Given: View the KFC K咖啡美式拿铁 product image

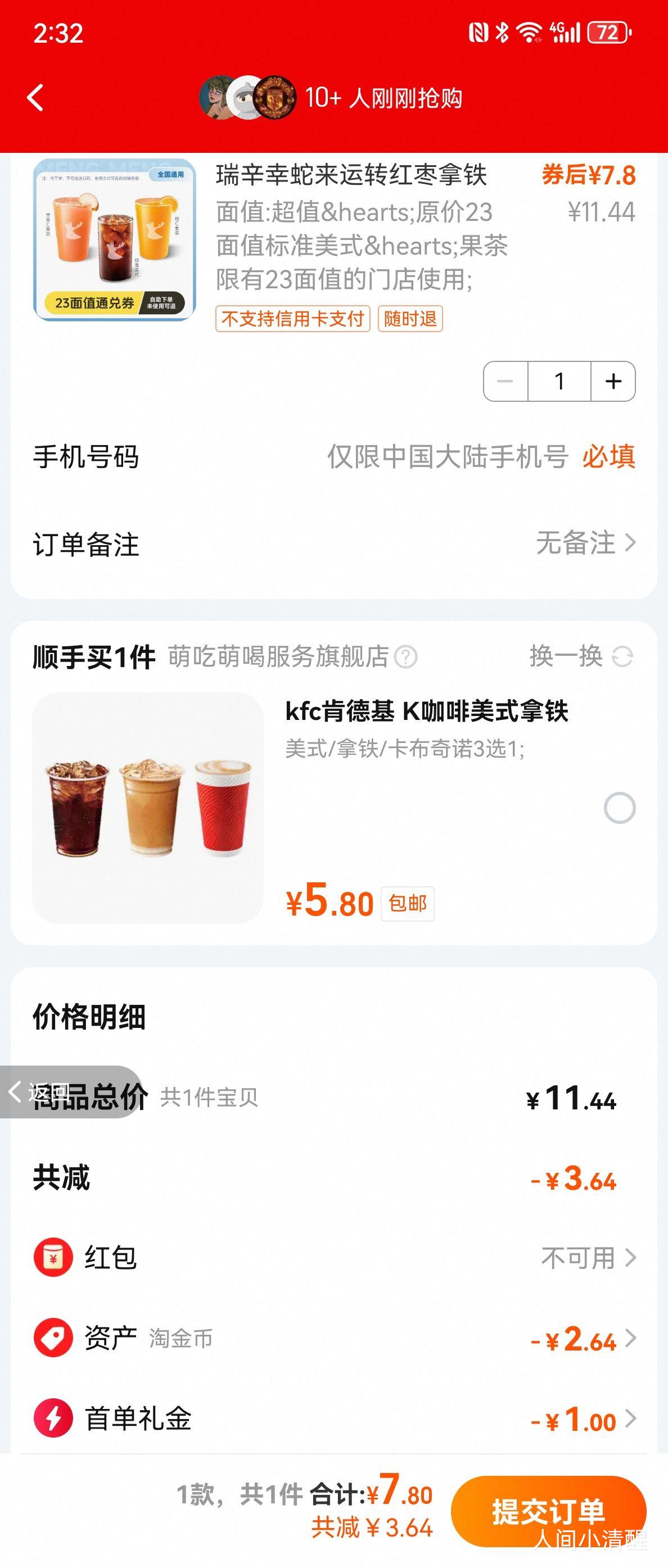Looking at the screenshot, I should (x=148, y=808).
